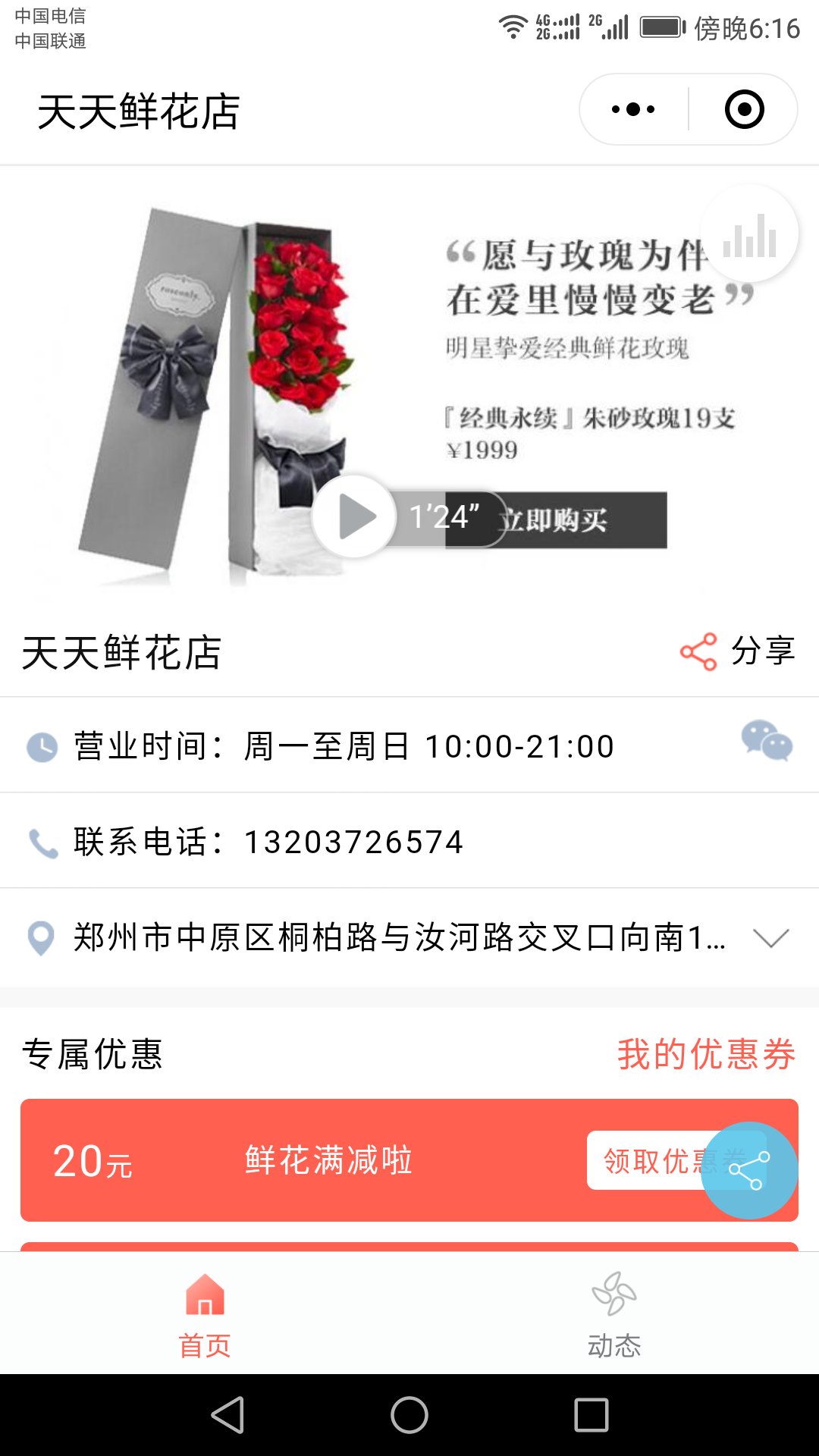This screenshot has width=819, height=1456.
Task: Close the mini program with target icon
Action: coord(744,110)
